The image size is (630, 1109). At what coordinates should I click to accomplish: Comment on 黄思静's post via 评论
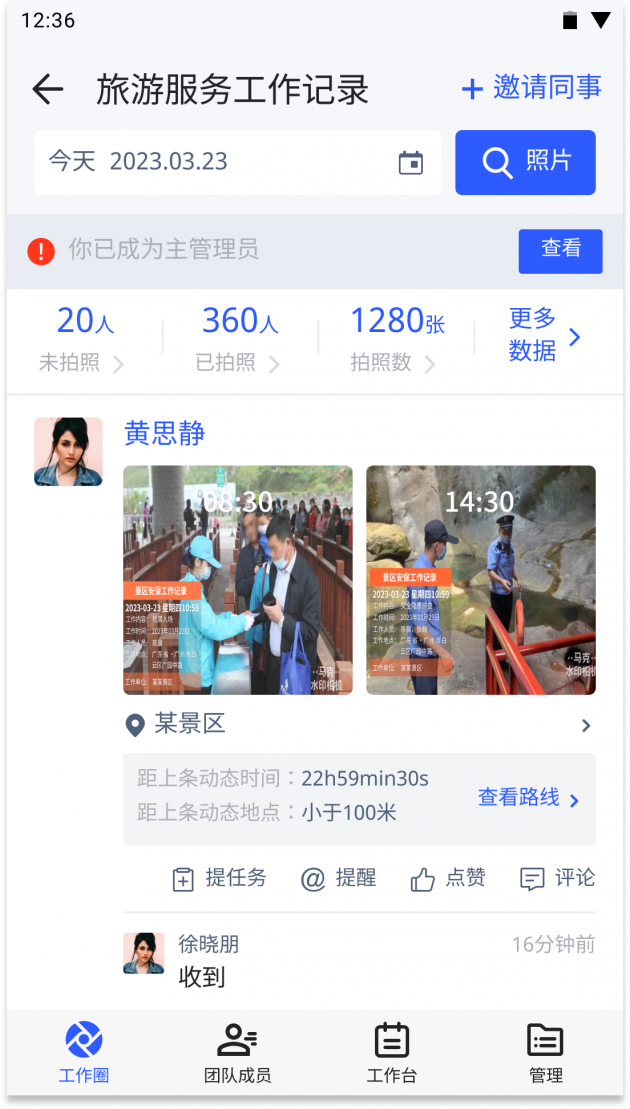point(557,878)
